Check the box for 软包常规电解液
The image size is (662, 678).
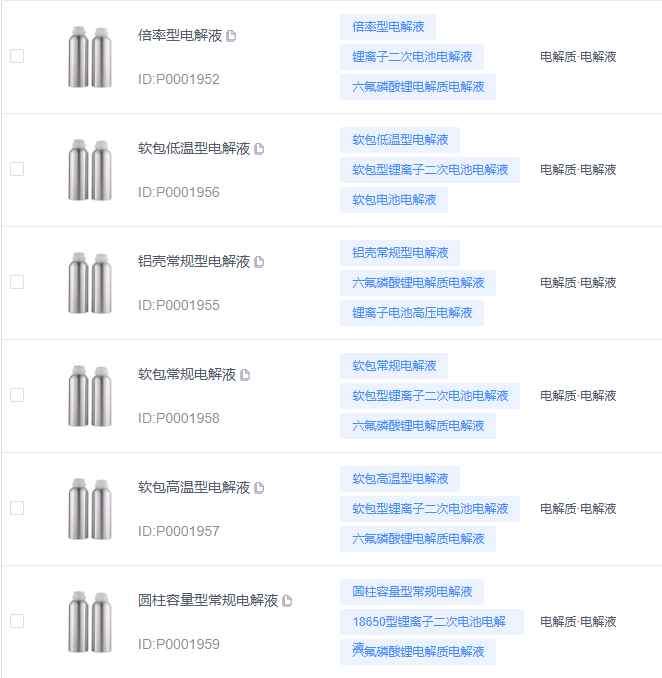tap(17, 395)
